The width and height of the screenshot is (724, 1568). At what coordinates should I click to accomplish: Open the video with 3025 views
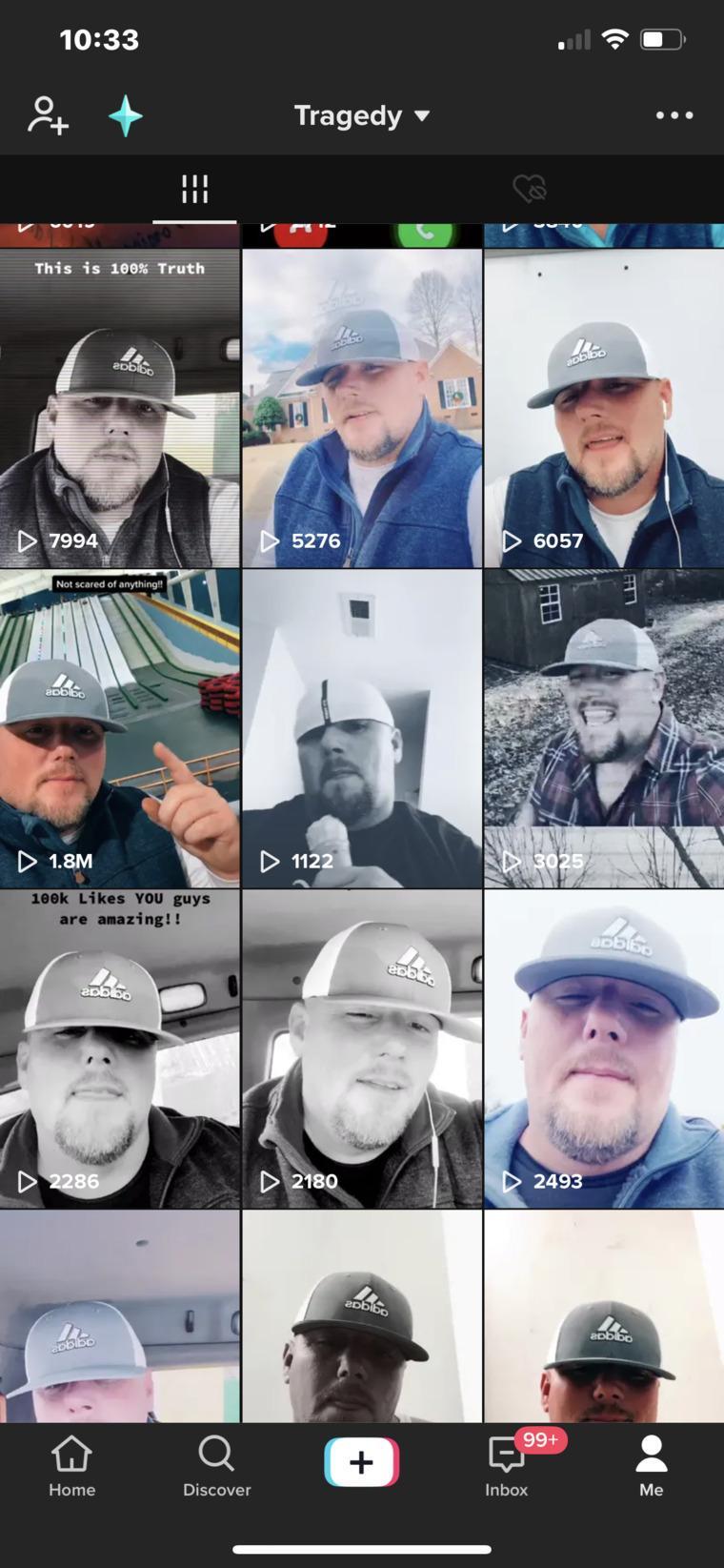(x=604, y=728)
